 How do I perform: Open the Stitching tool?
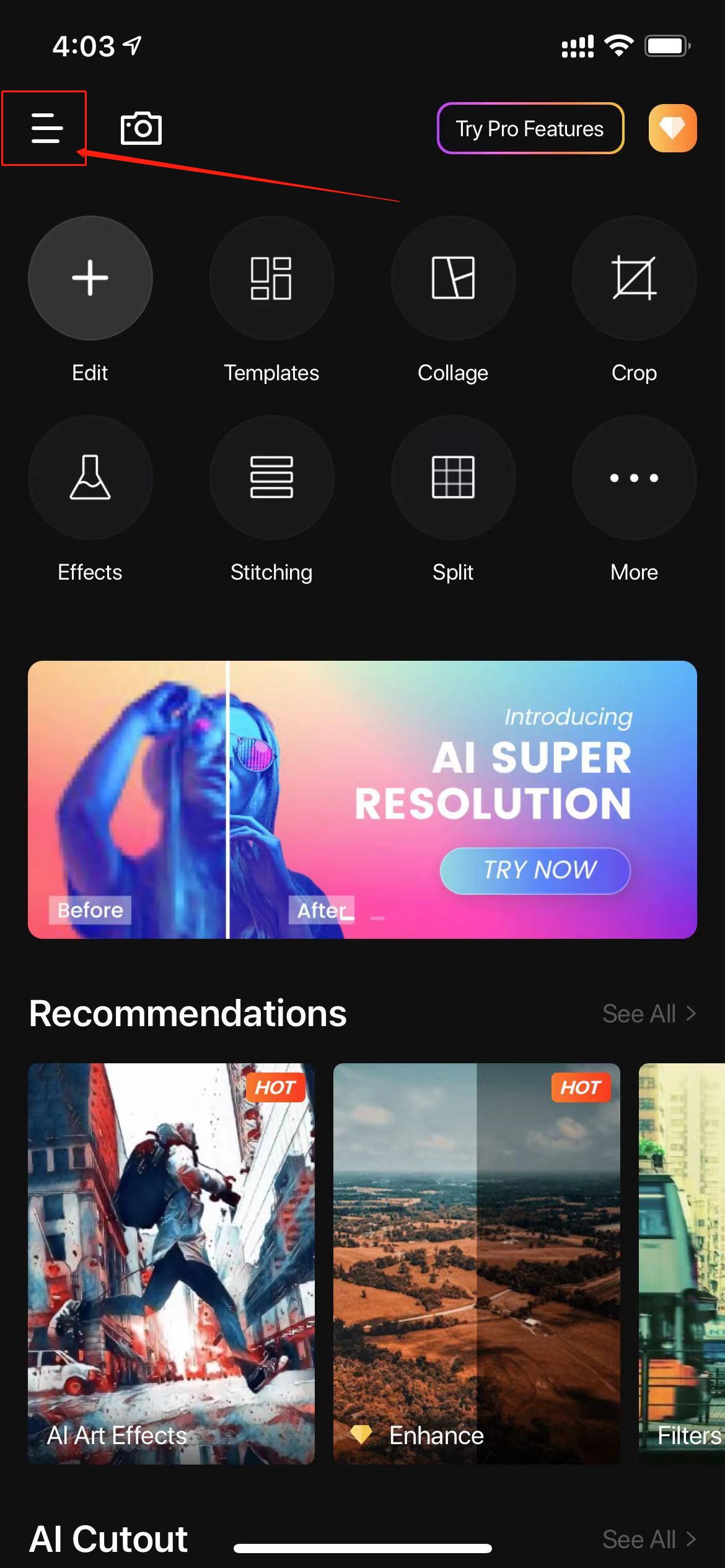click(x=271, y=477)
